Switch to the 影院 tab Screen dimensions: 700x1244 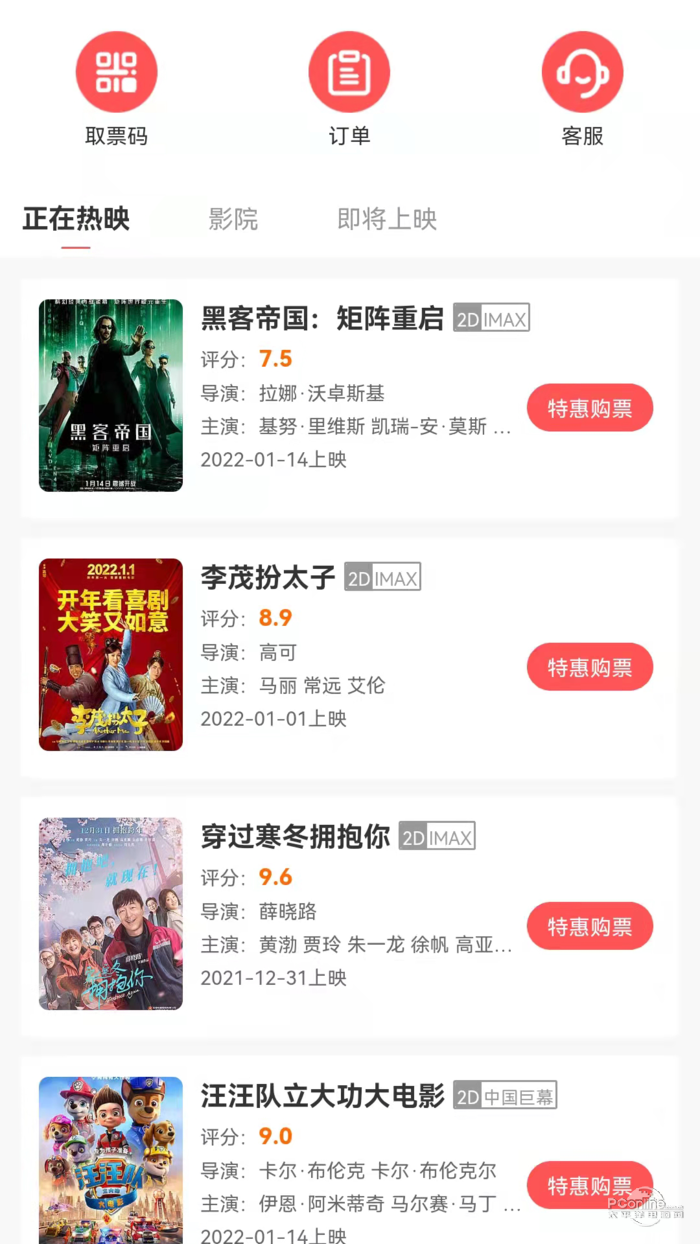point(233,219)
